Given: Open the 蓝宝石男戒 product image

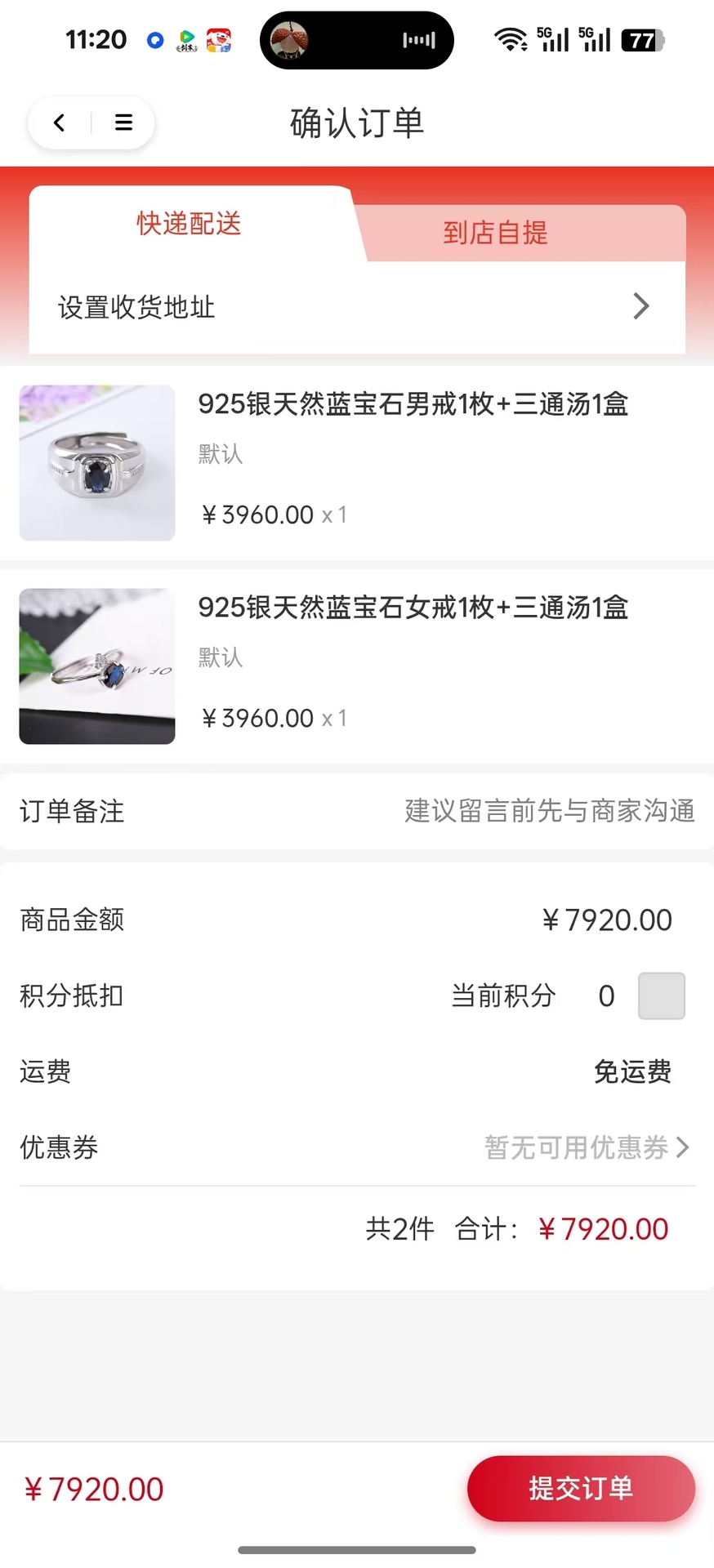Looking at the screenshot, I should pos(97,463).
